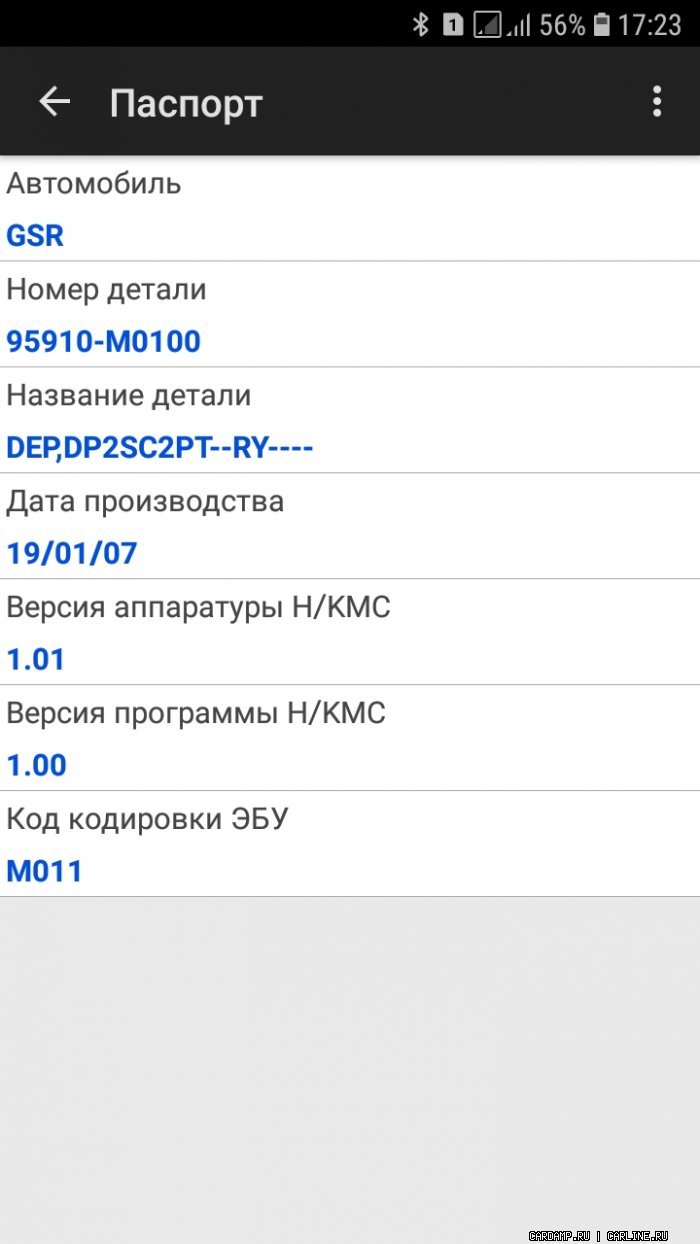Open the three-dot overflow menu
The width and height of the screenshot is (700, 1244).
tap(657, 101)
